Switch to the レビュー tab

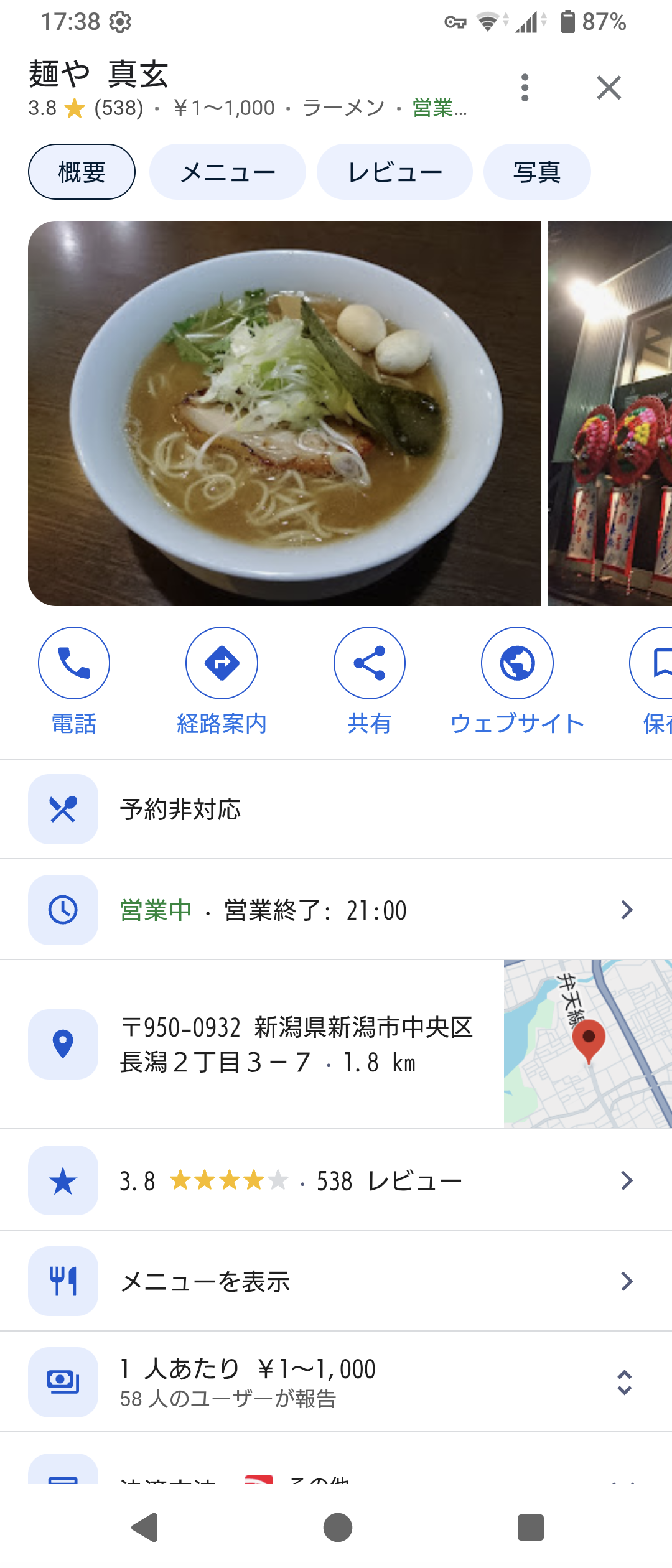(394, 172)
